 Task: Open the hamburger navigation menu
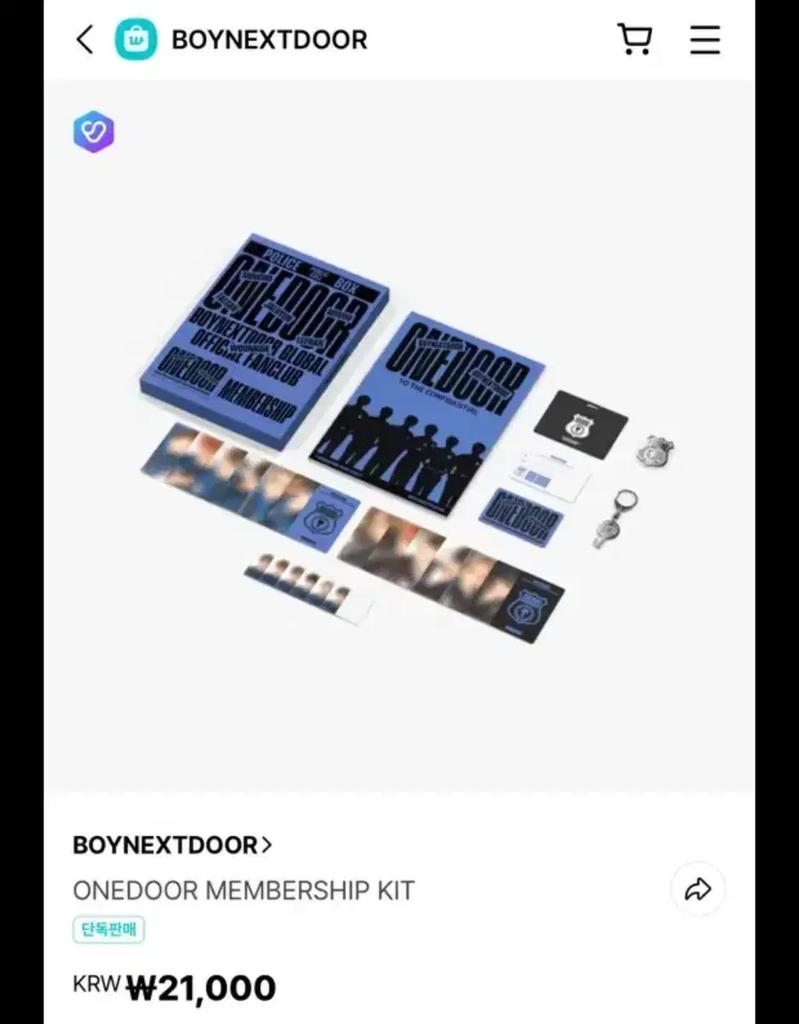pos(706,40)
